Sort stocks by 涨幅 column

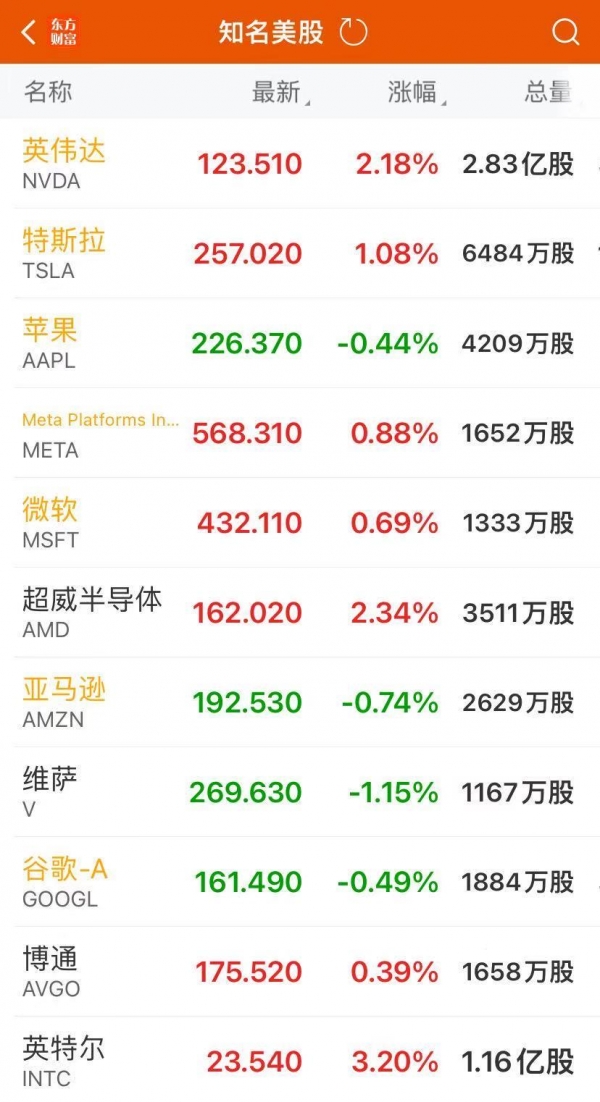(414, 93)
